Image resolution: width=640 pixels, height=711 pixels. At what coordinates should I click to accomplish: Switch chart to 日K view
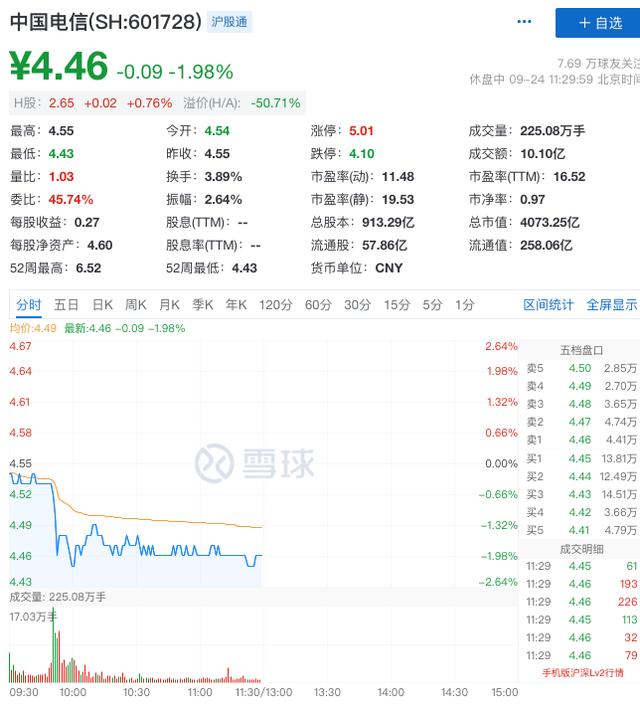(102, 305)
